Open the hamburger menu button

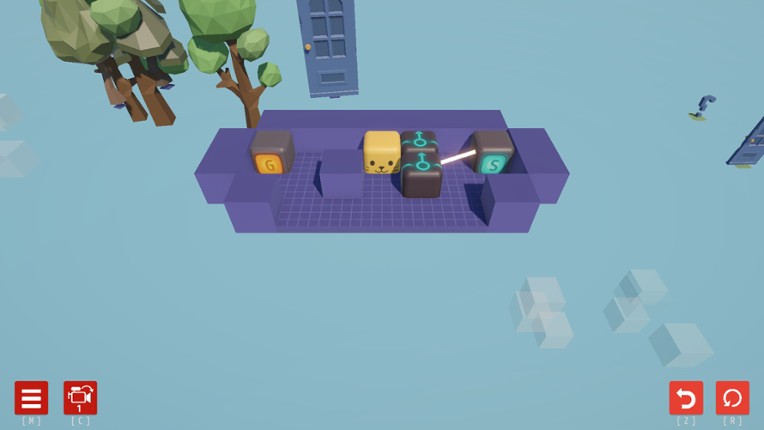31,398
